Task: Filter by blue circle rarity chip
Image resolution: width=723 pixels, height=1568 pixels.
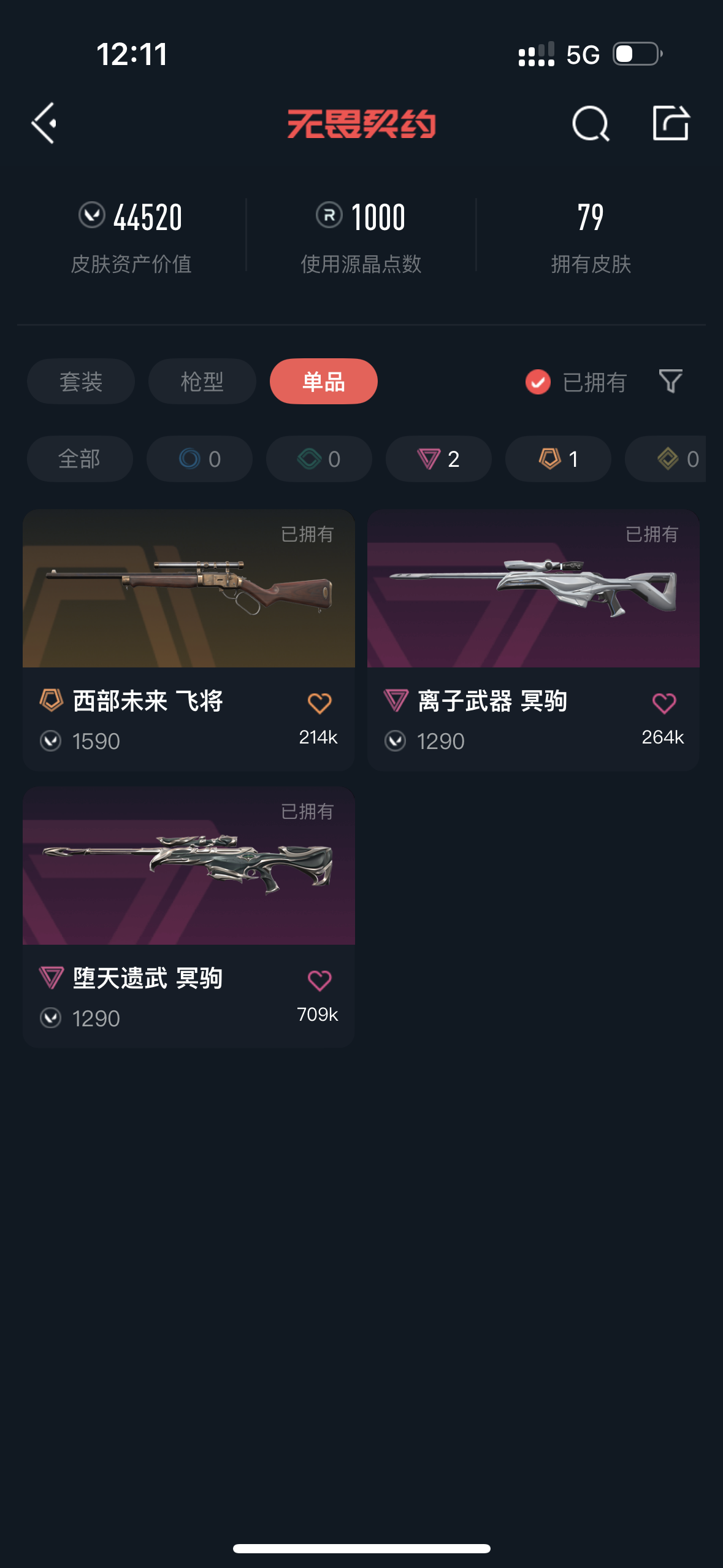Action: 199,459
